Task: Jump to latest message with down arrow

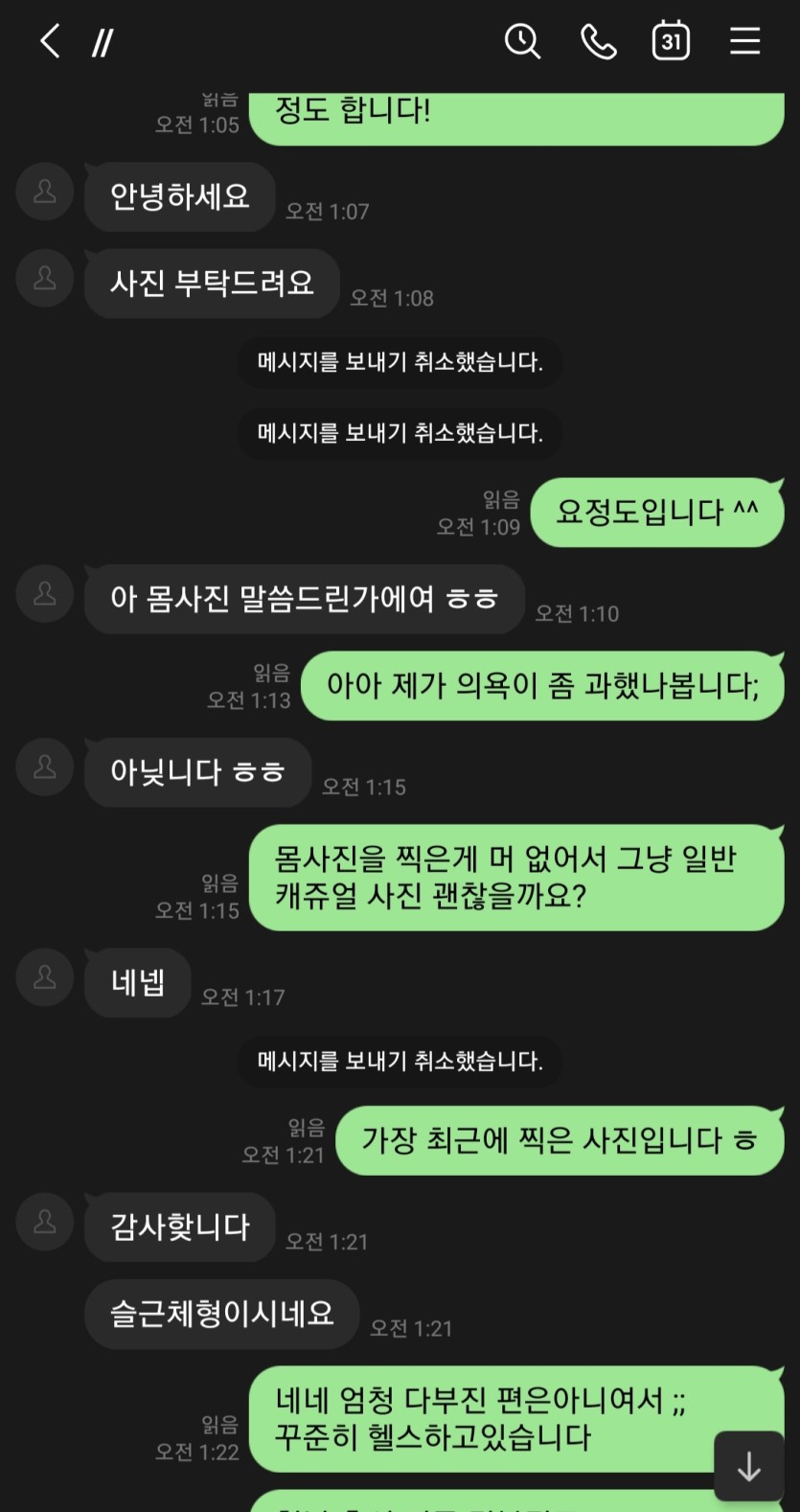Action: click(749, 1466)
